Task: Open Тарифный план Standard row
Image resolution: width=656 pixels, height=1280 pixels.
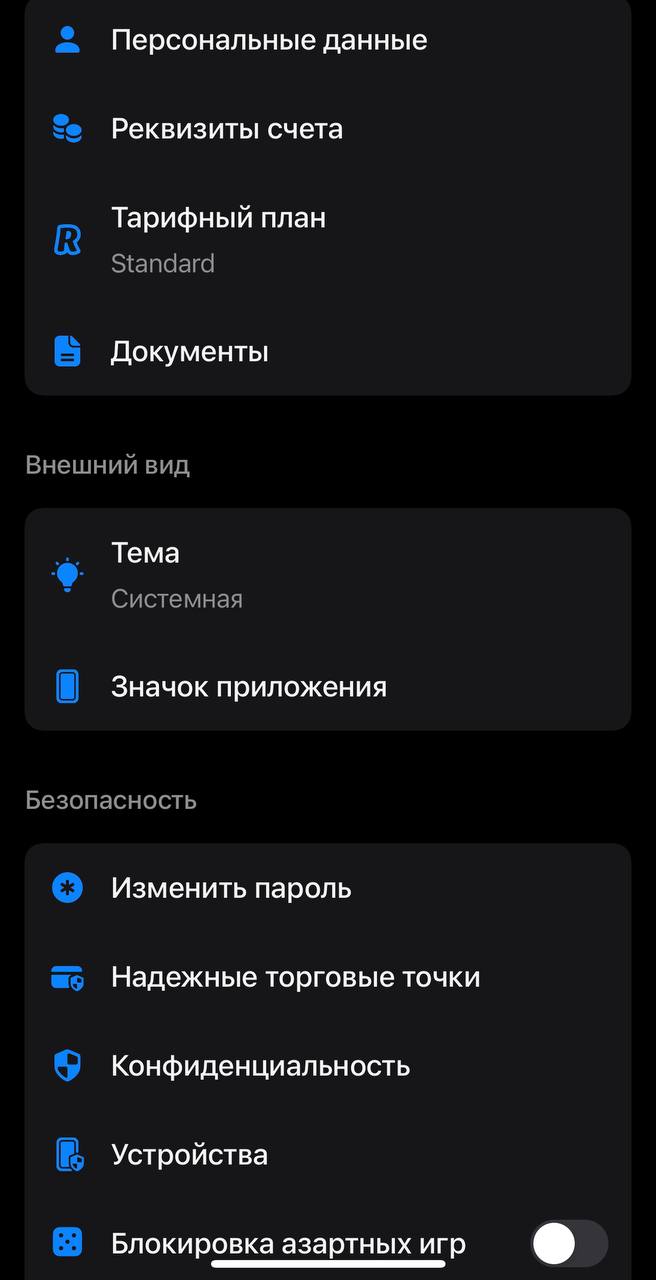Action: (218, 240)
